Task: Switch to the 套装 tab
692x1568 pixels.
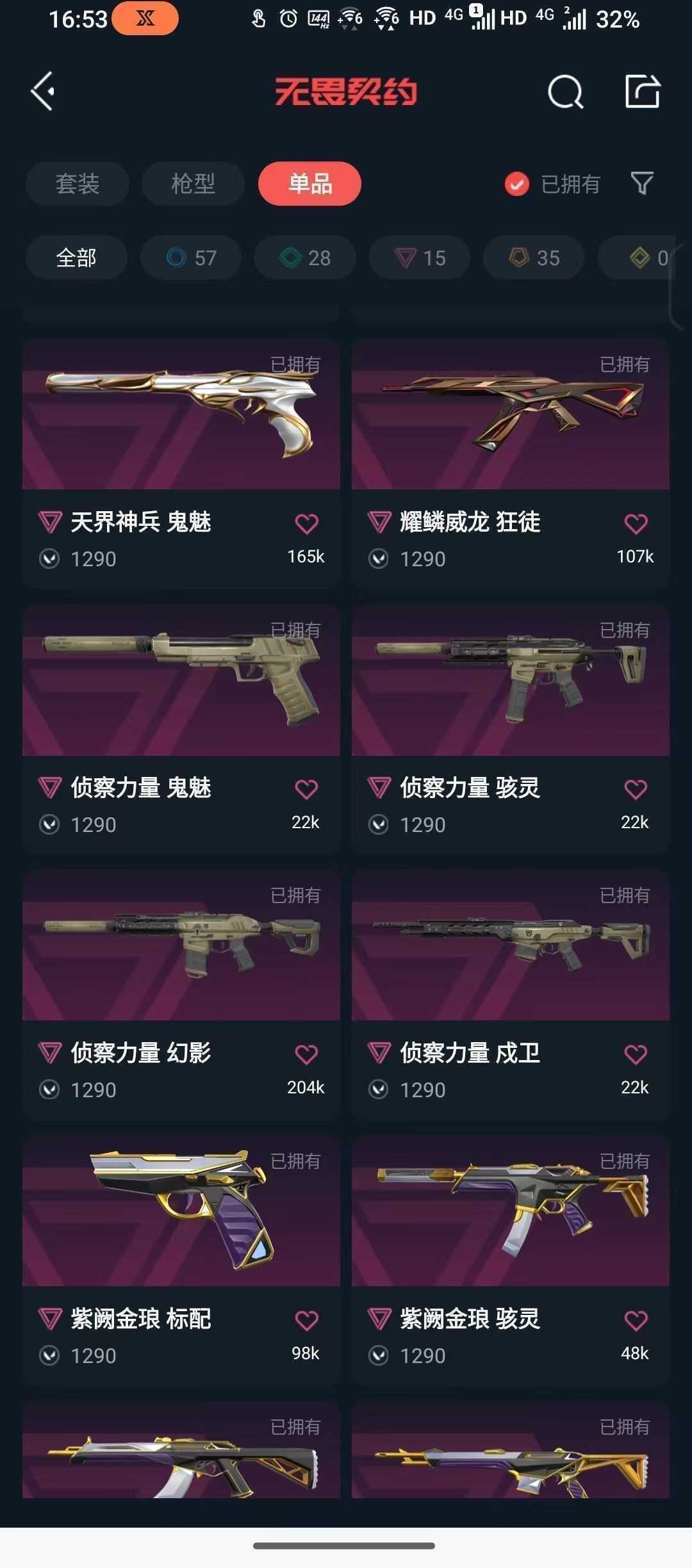Action: pos(78,184)
